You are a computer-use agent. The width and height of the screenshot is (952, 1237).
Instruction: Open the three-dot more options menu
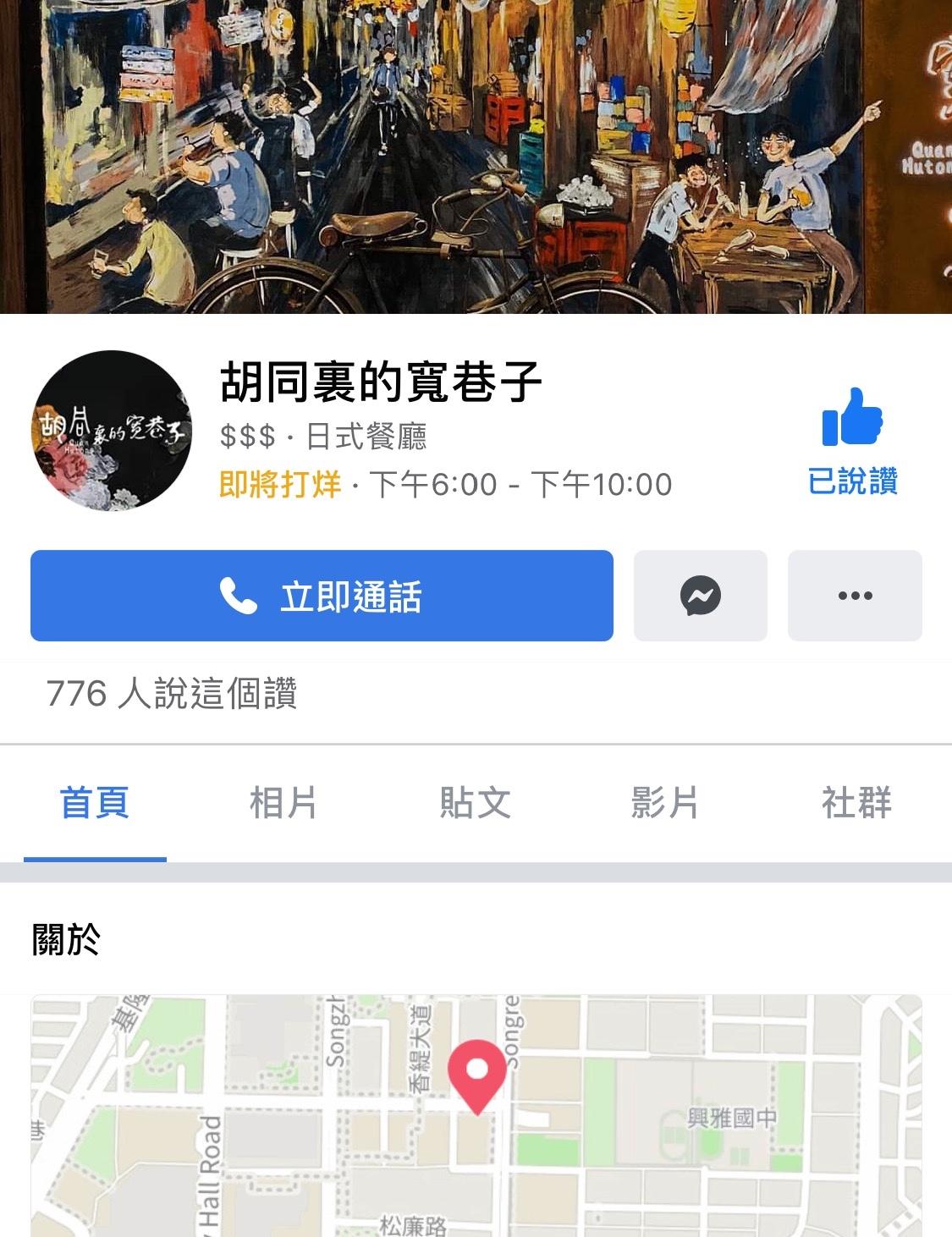click(855, 596)
